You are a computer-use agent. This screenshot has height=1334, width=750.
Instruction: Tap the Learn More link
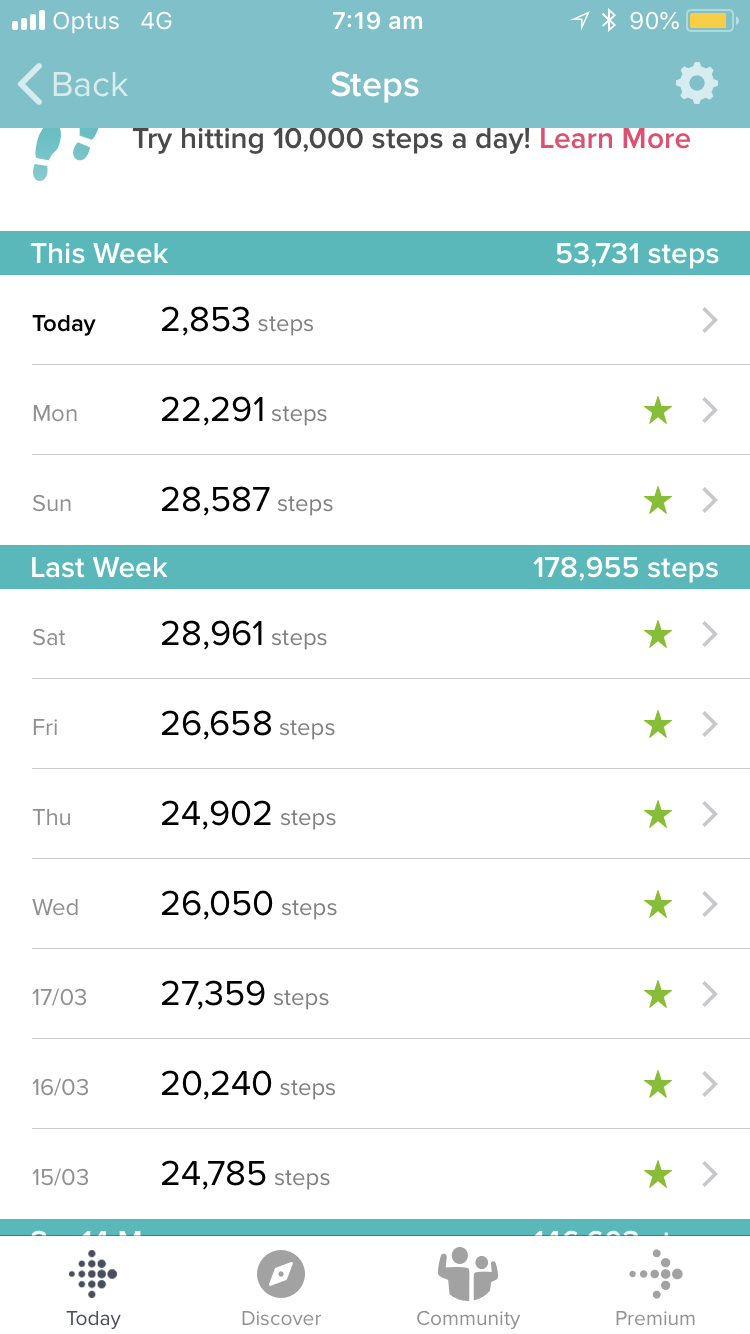pos(614,139)
